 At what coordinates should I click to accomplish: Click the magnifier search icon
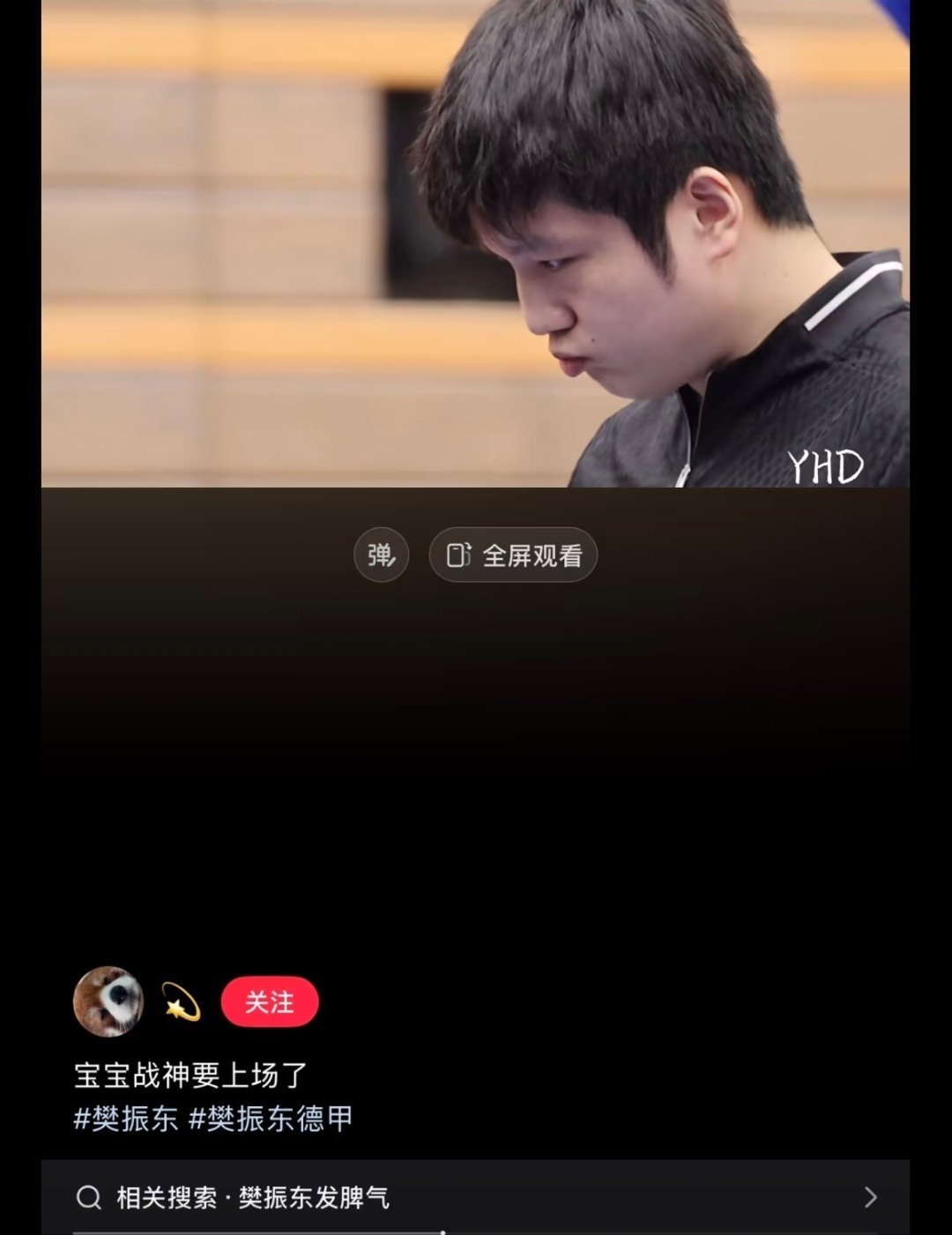point(88,1196)
